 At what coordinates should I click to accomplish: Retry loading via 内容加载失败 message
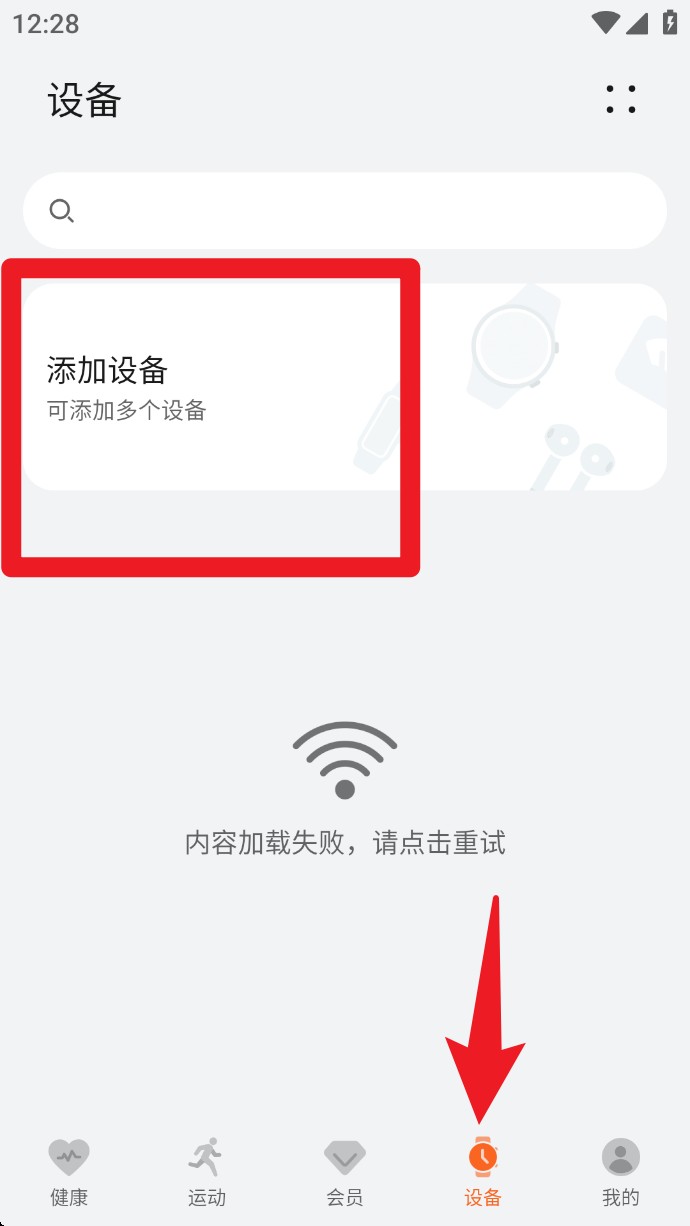tap(345, 842)
